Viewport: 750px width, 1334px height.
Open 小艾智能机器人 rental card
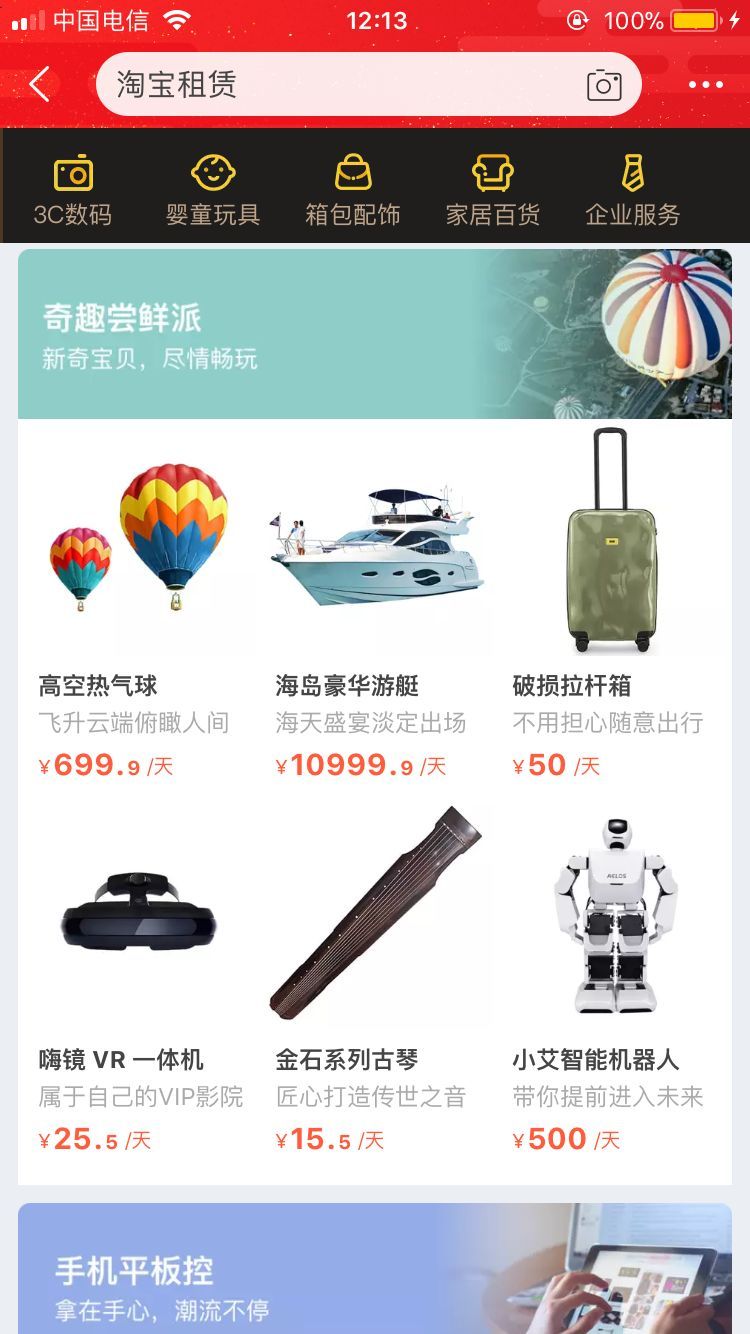click(x=610, y=975)
